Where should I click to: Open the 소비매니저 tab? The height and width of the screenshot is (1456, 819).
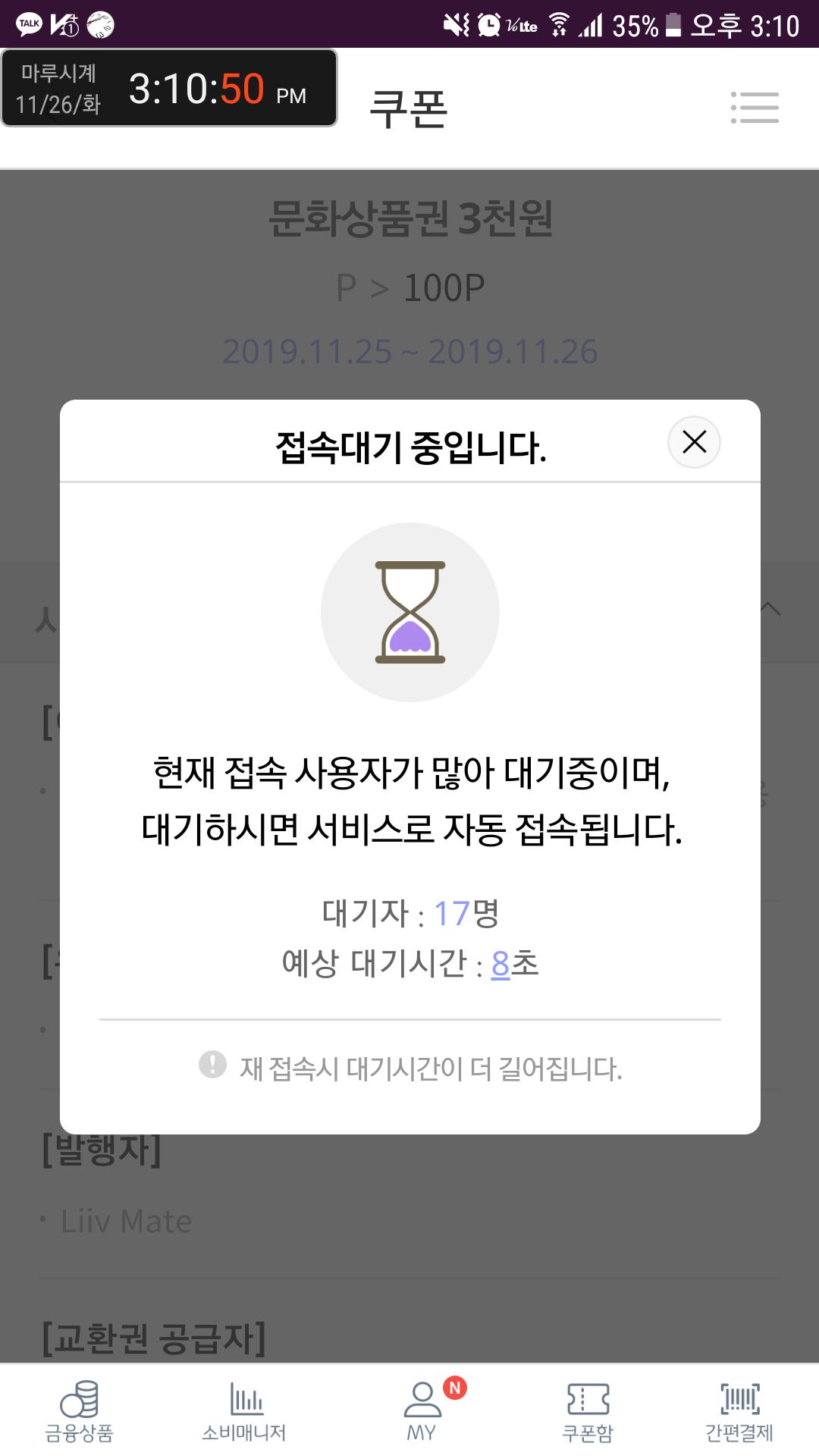(x=244, y=1410)
